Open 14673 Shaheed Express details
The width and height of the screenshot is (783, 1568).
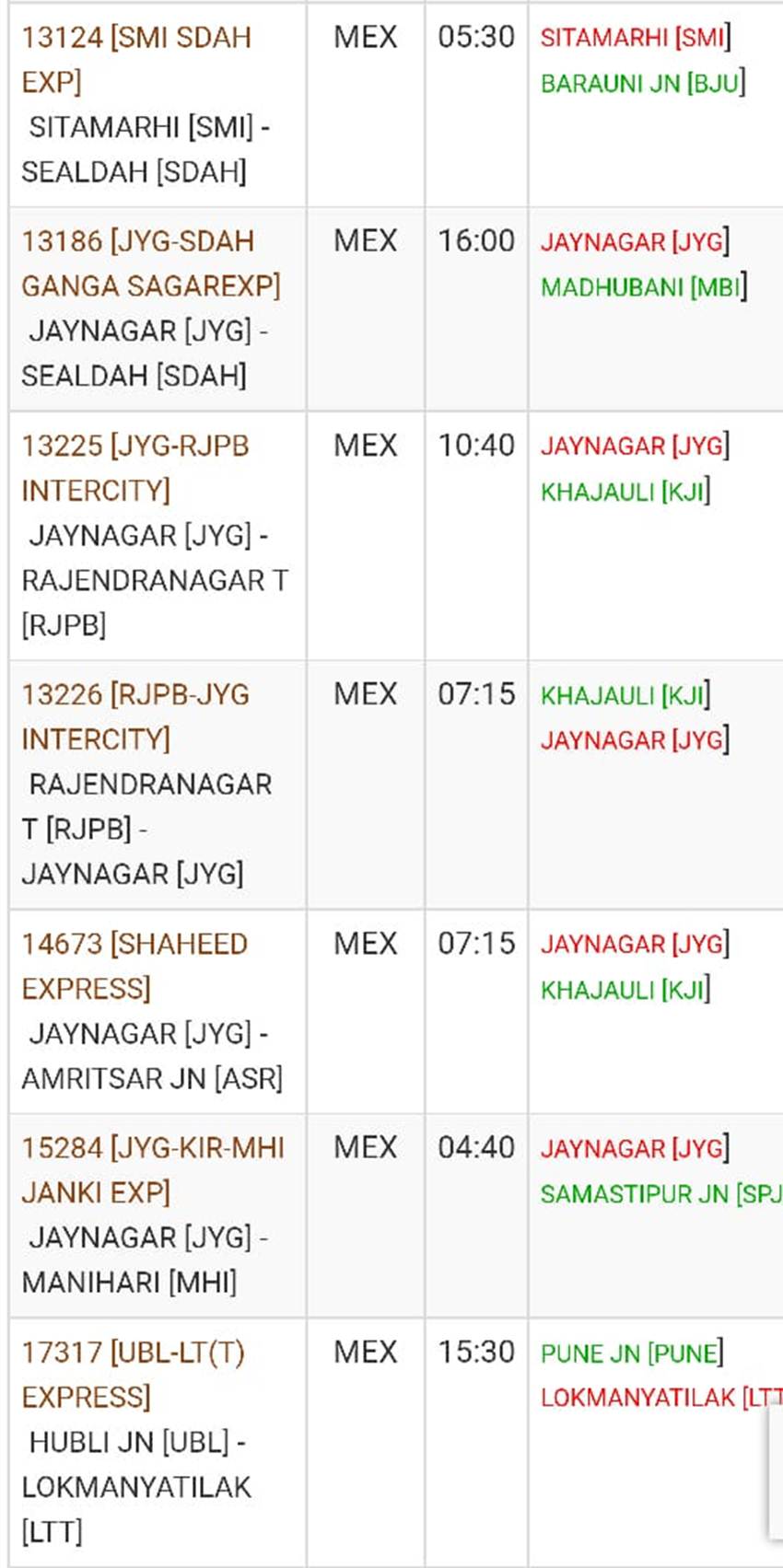[134, 967]
